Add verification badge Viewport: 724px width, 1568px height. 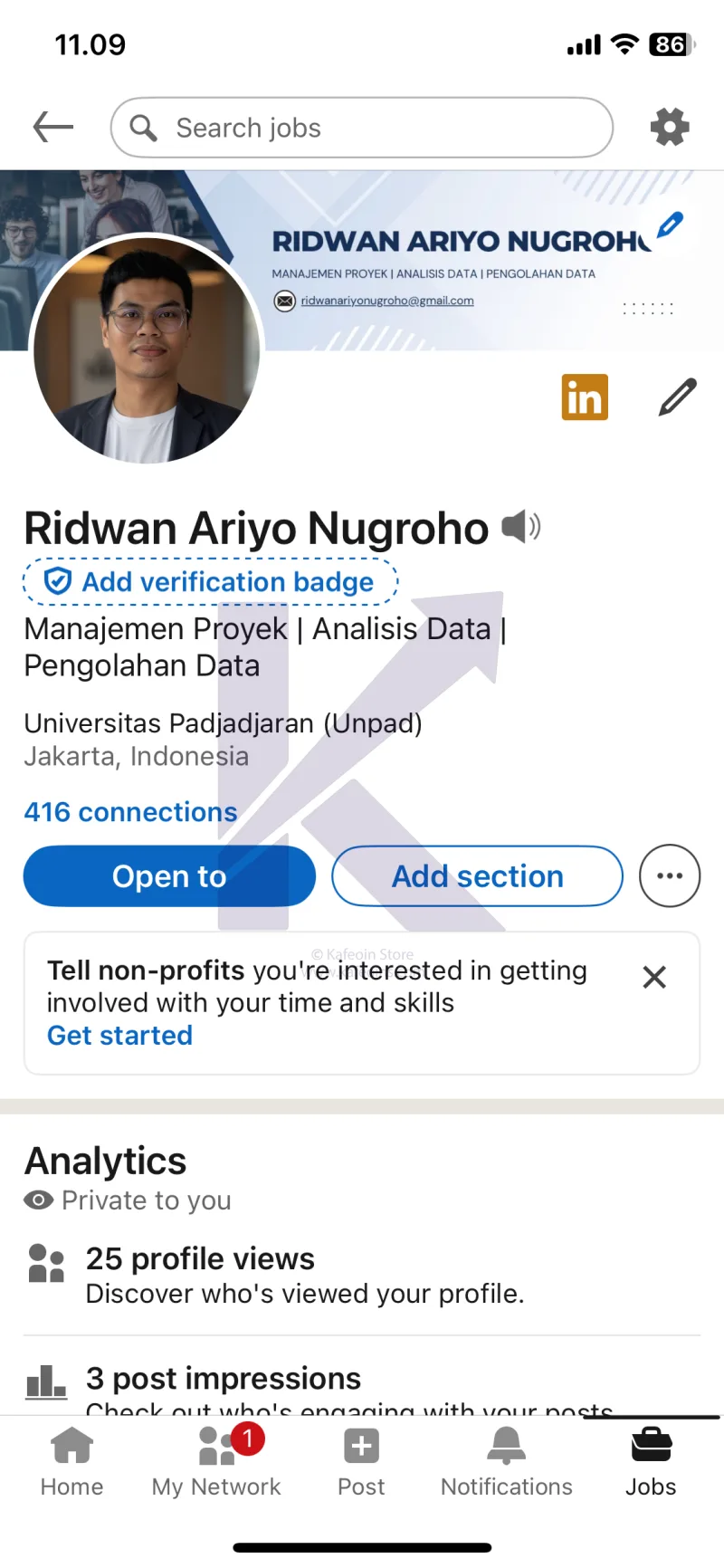tap(210, 581)
